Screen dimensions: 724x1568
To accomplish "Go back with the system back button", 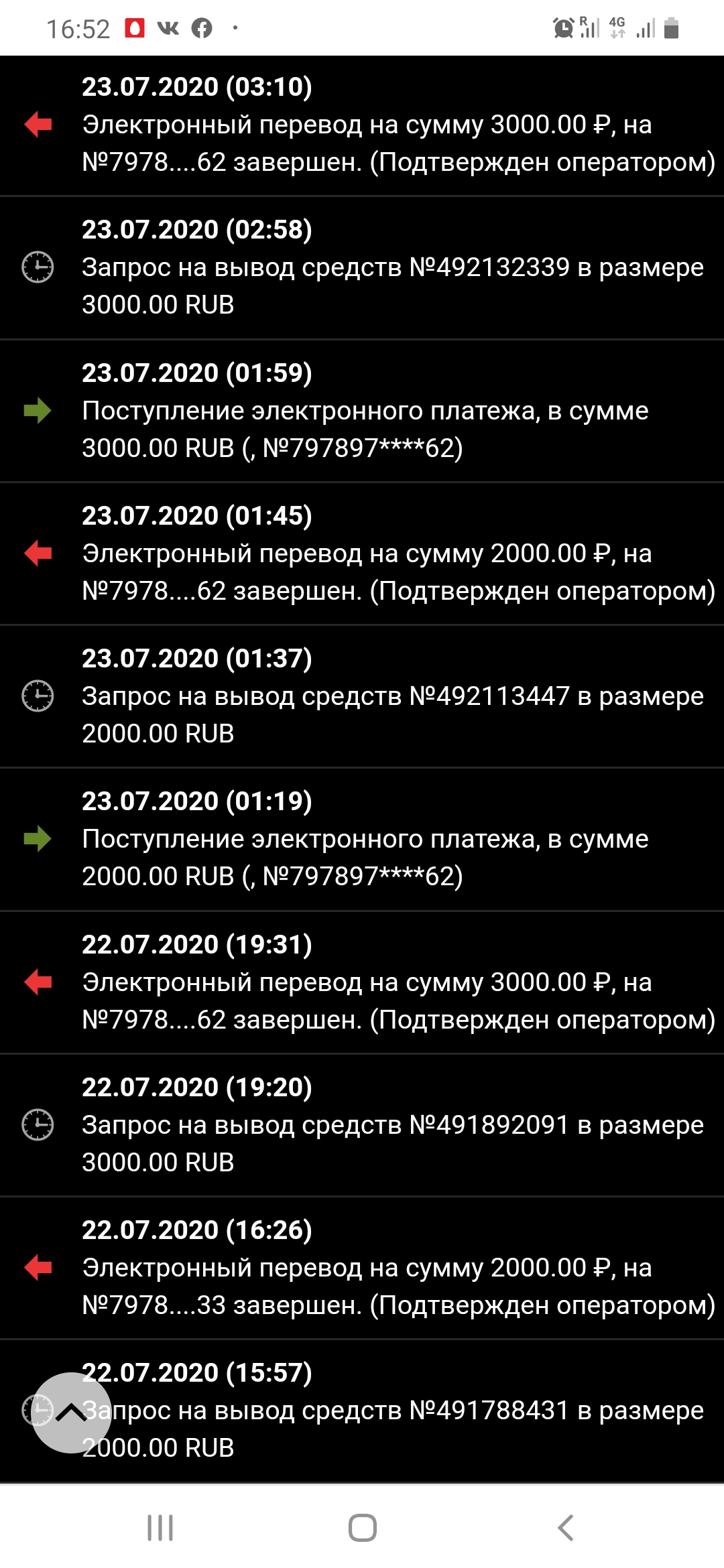I will 565,1528.
